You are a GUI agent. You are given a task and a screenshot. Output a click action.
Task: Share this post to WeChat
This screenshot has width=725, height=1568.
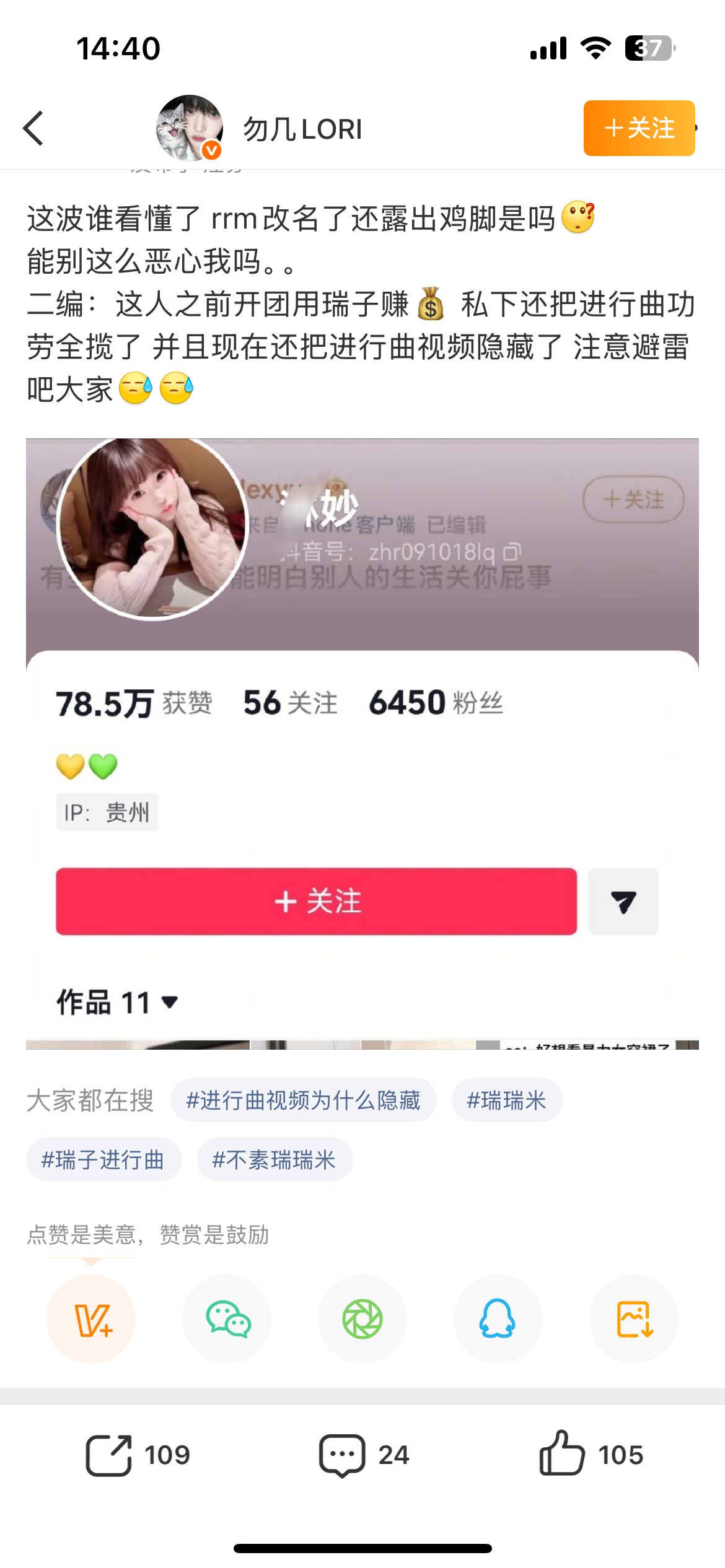coord(227,1319)
